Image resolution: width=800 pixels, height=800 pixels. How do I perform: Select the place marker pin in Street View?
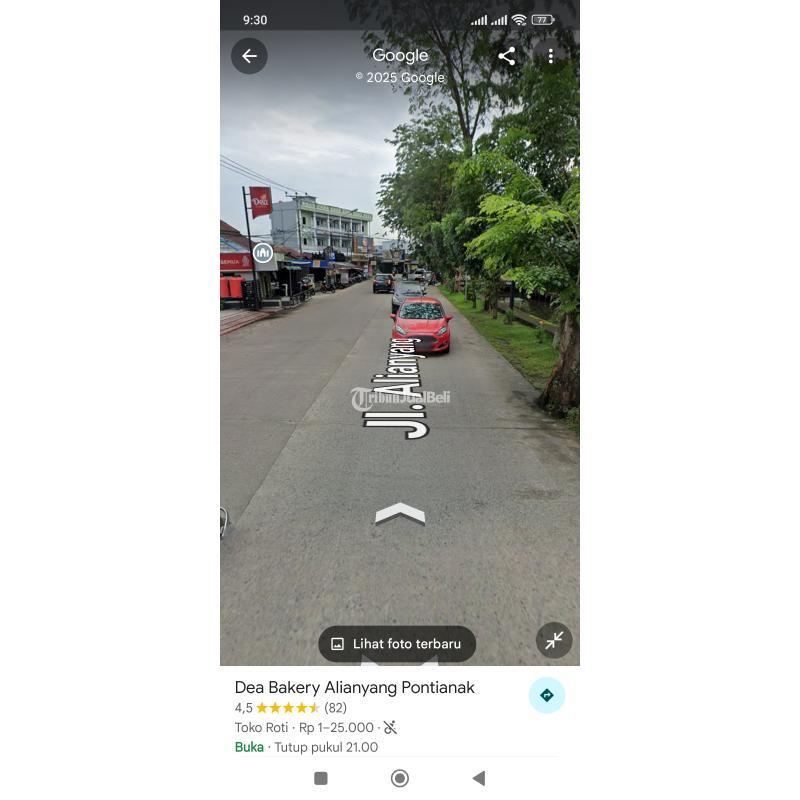click(263, 253)
